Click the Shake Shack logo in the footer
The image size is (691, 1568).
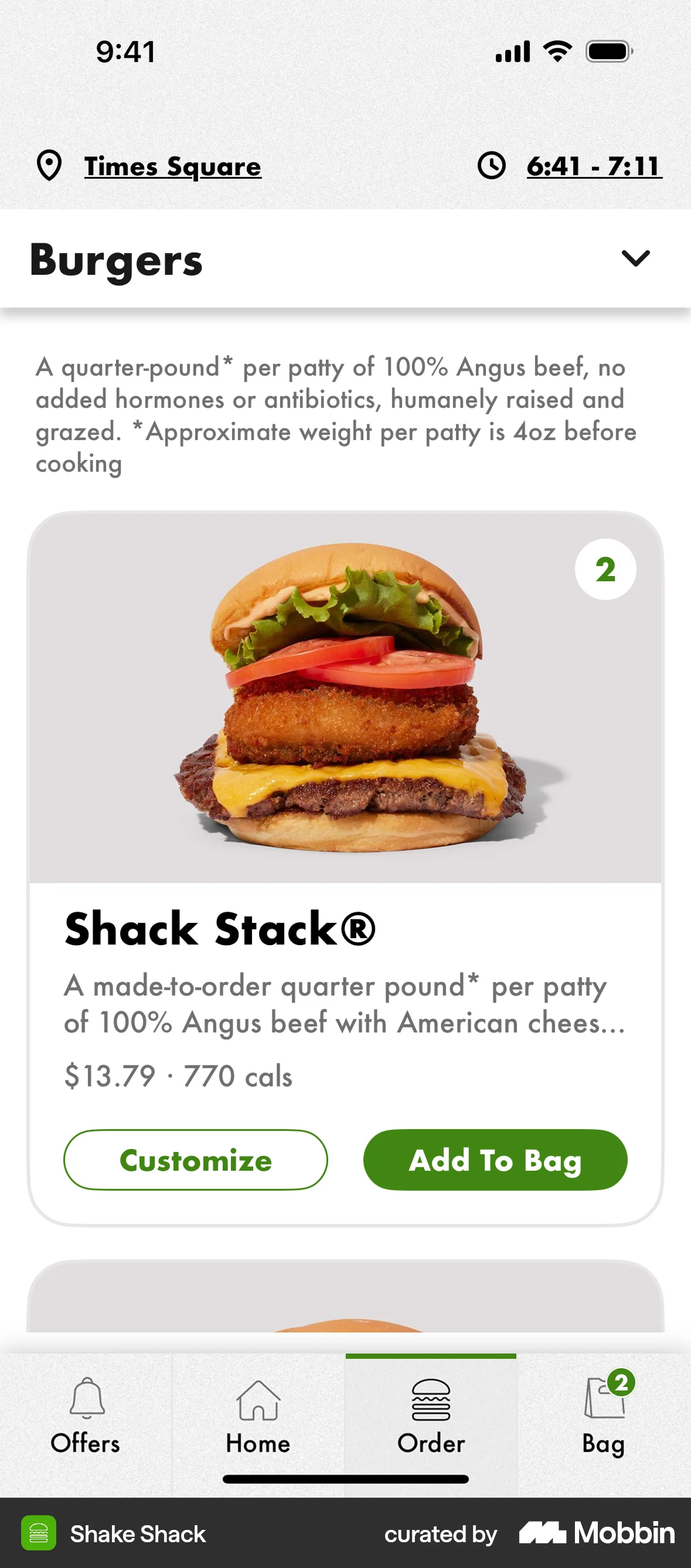[x=40, y=1534]
